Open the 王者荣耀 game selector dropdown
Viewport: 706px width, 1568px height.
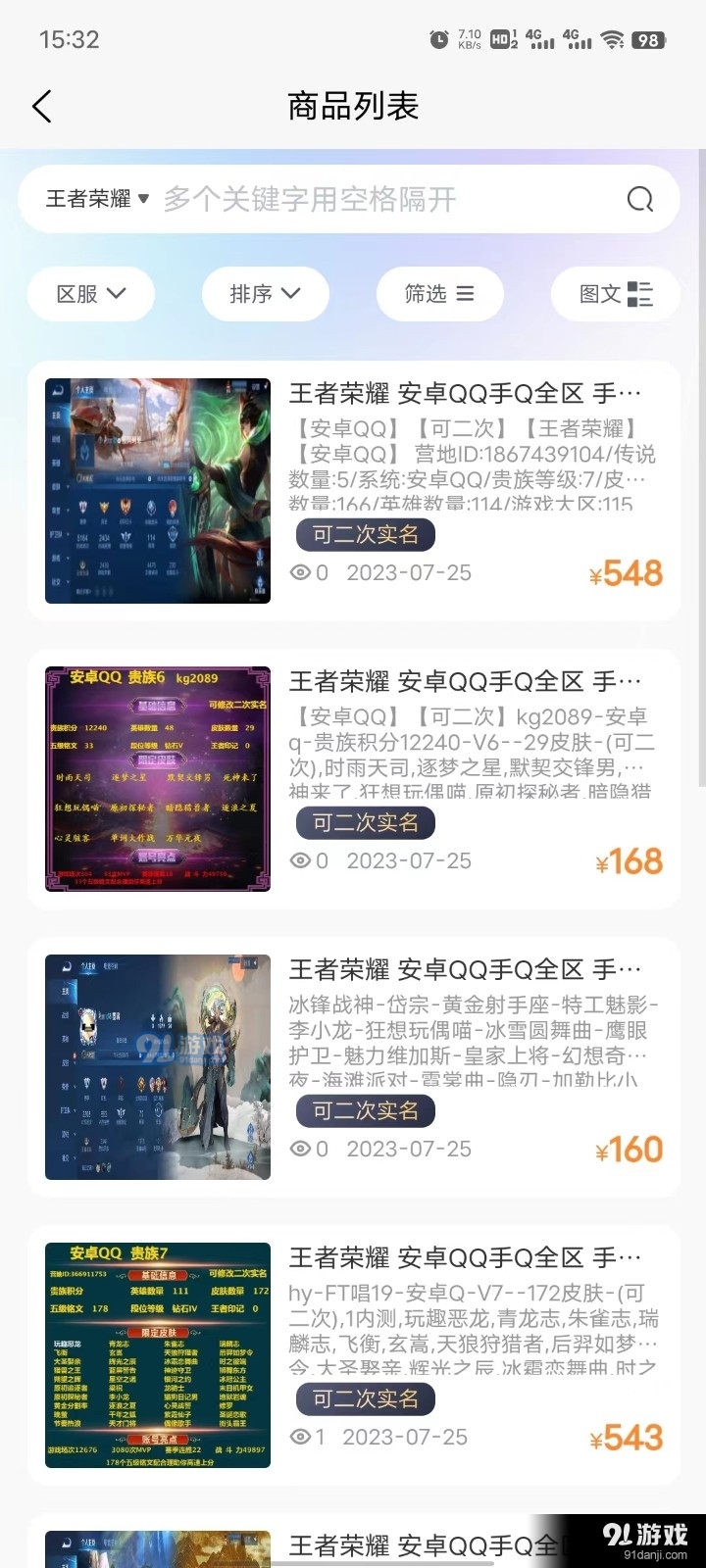tap(92, 199)
